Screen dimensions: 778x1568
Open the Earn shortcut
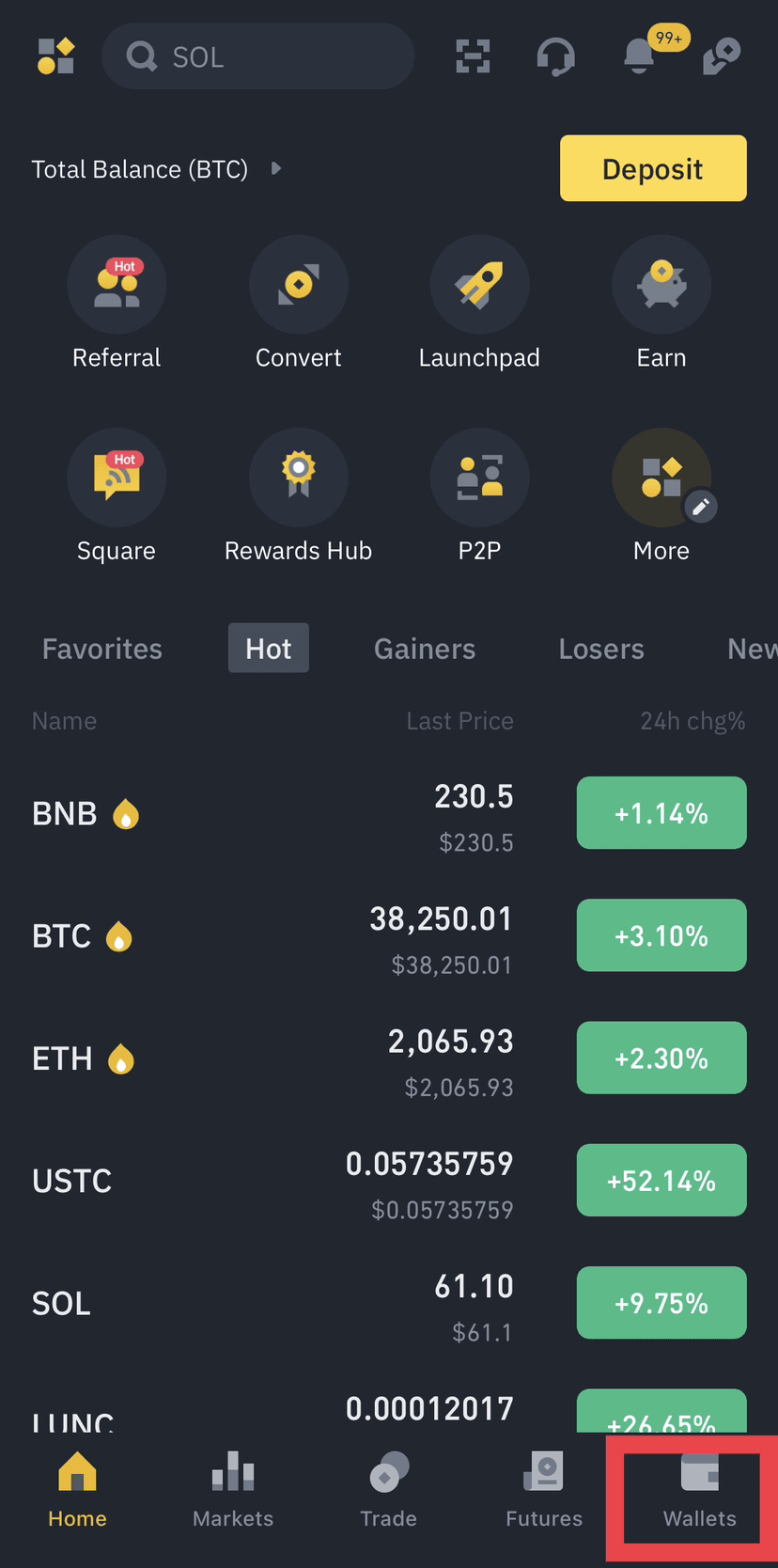point(661,285)
